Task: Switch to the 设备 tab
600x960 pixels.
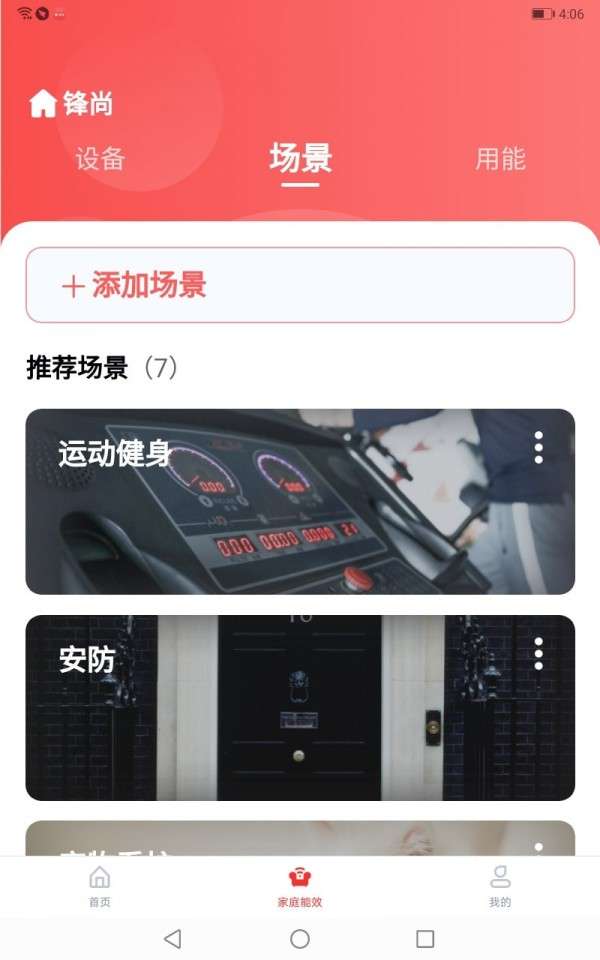Action: point(100,159)
